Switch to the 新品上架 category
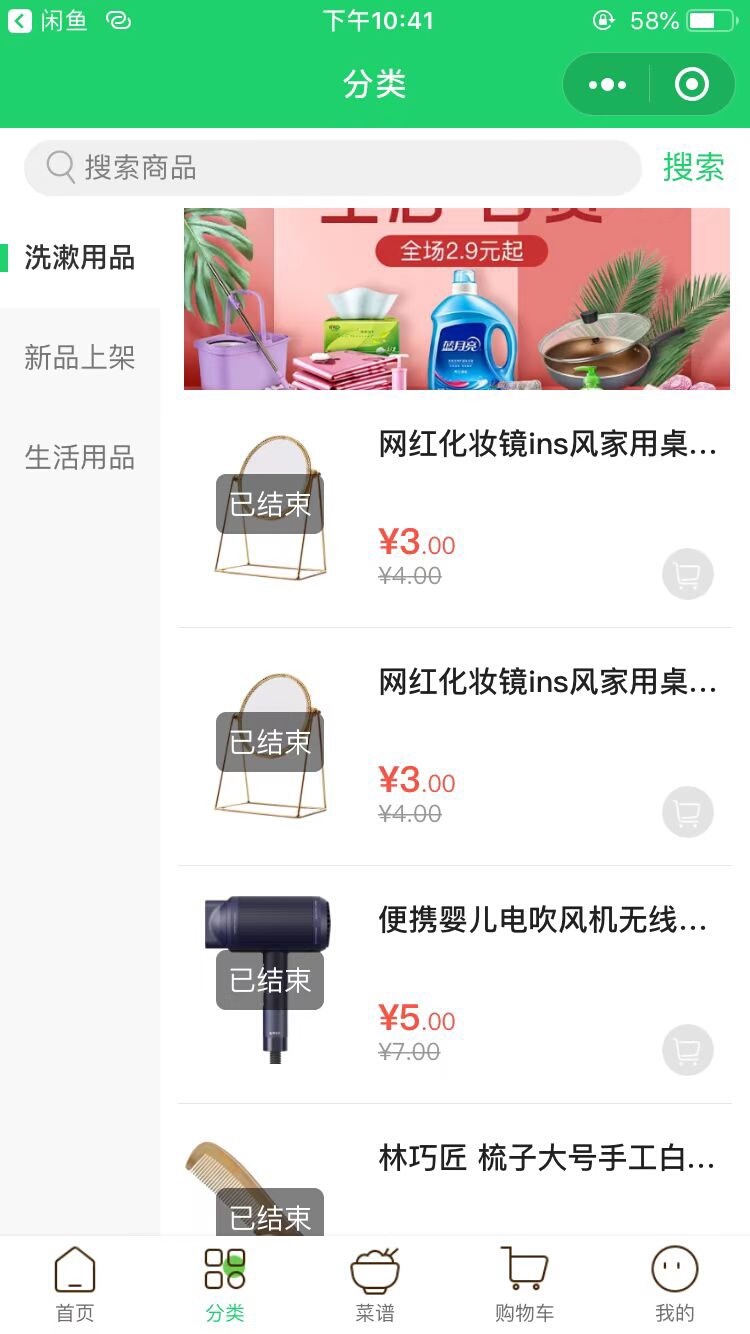Image resolution: width=750 pixels, height=1334 pixels. pyautogui.click(x=80, y=358)
